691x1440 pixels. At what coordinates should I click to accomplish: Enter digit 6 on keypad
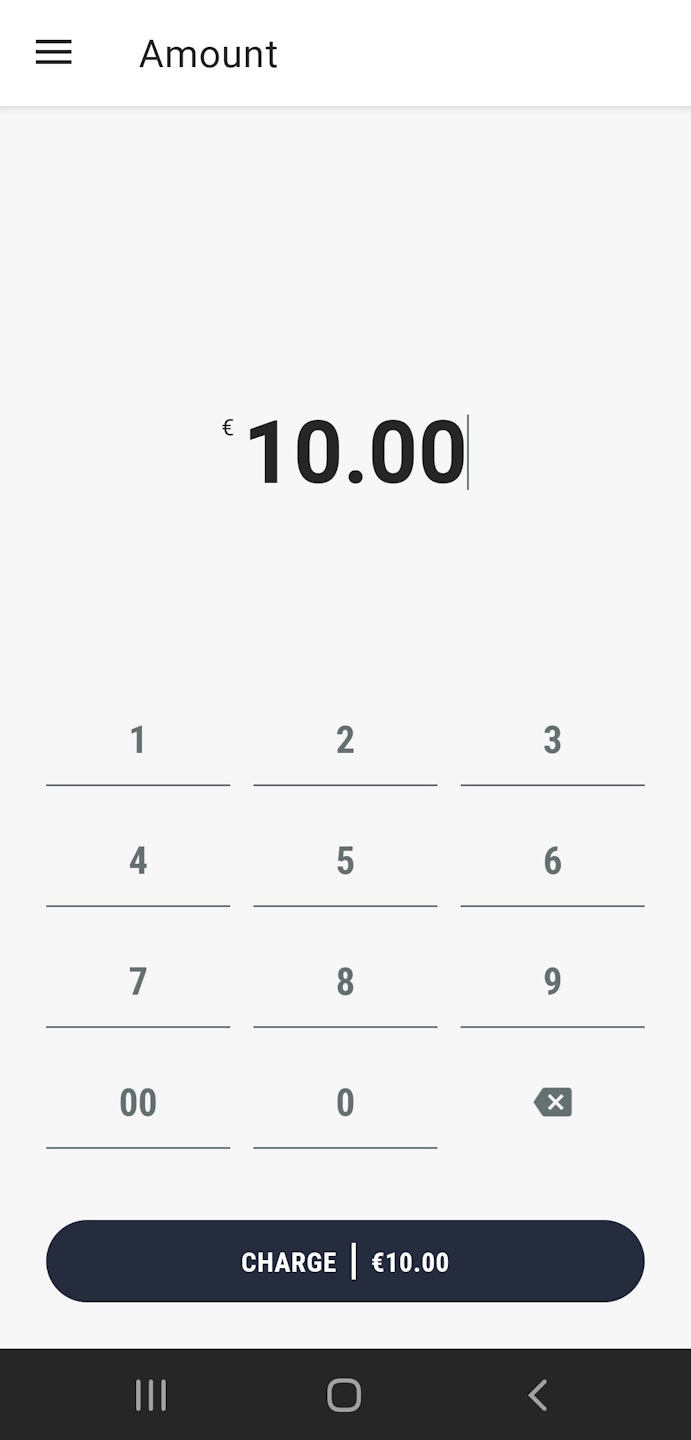(x=552, y=862)
